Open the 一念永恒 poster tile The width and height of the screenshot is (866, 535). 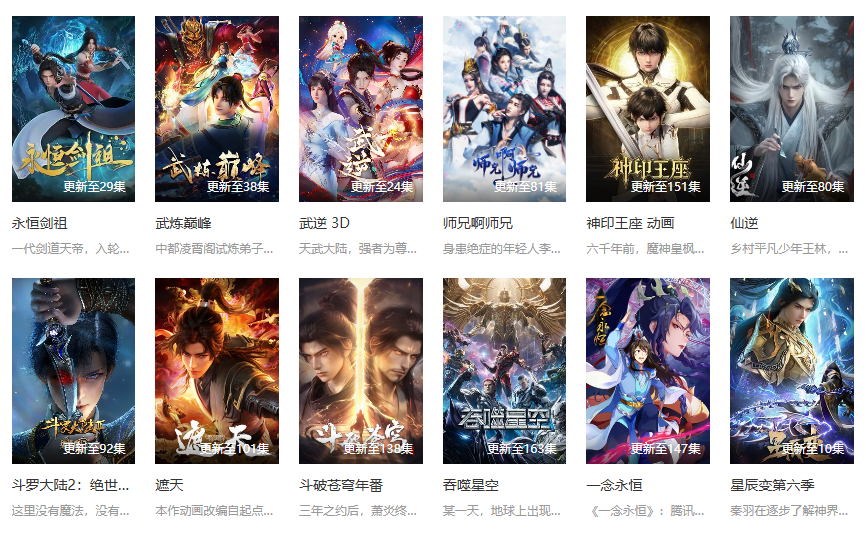point(648,370)
